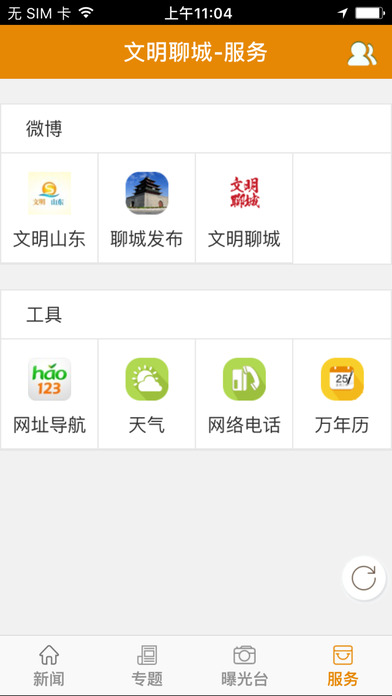Open the 万年历 calendar tool
The image size is (392, 696).
[342, 394]
